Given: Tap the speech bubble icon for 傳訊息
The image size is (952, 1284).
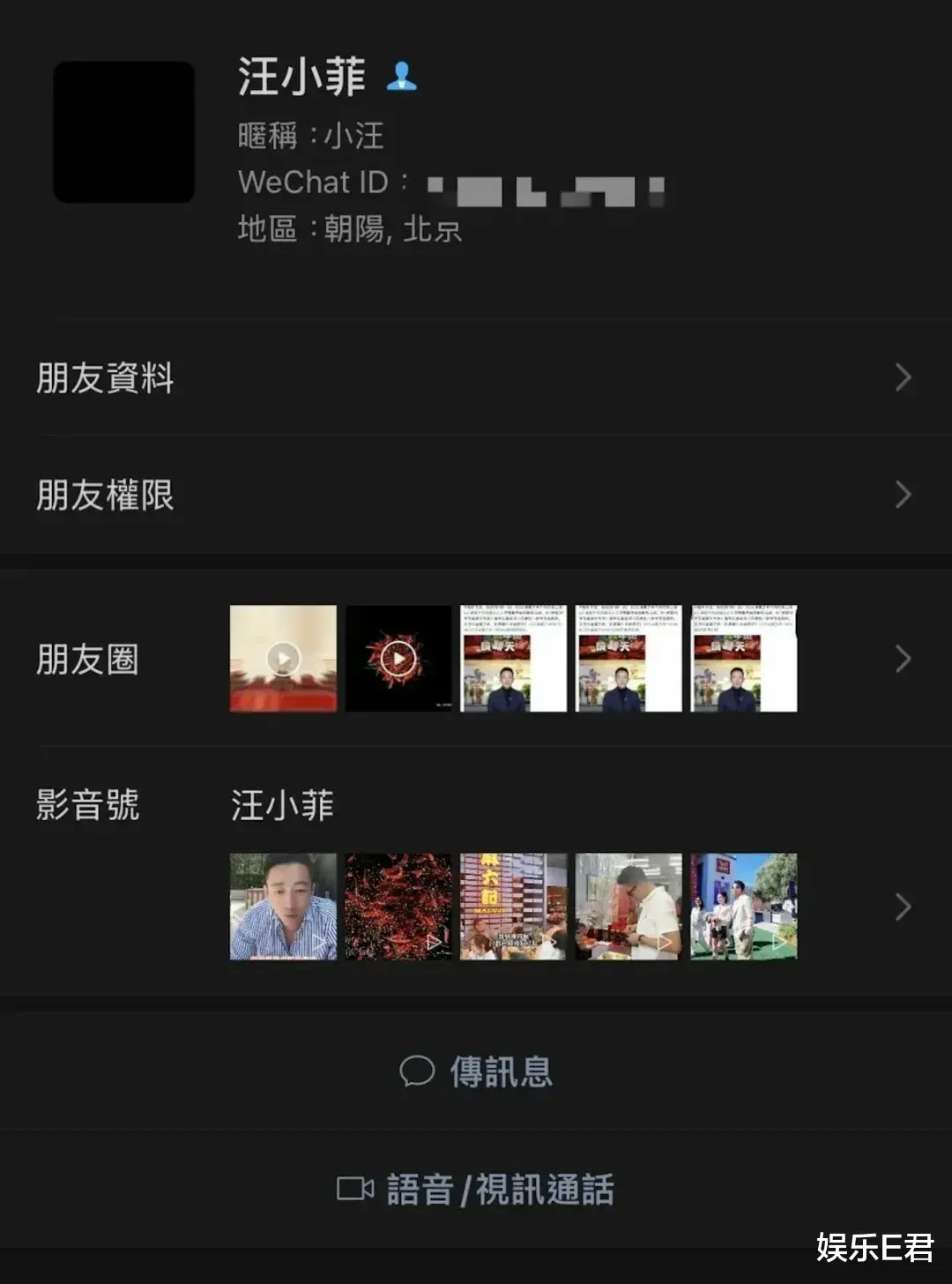Looking at the screenshot, I should pos(419,1070).
